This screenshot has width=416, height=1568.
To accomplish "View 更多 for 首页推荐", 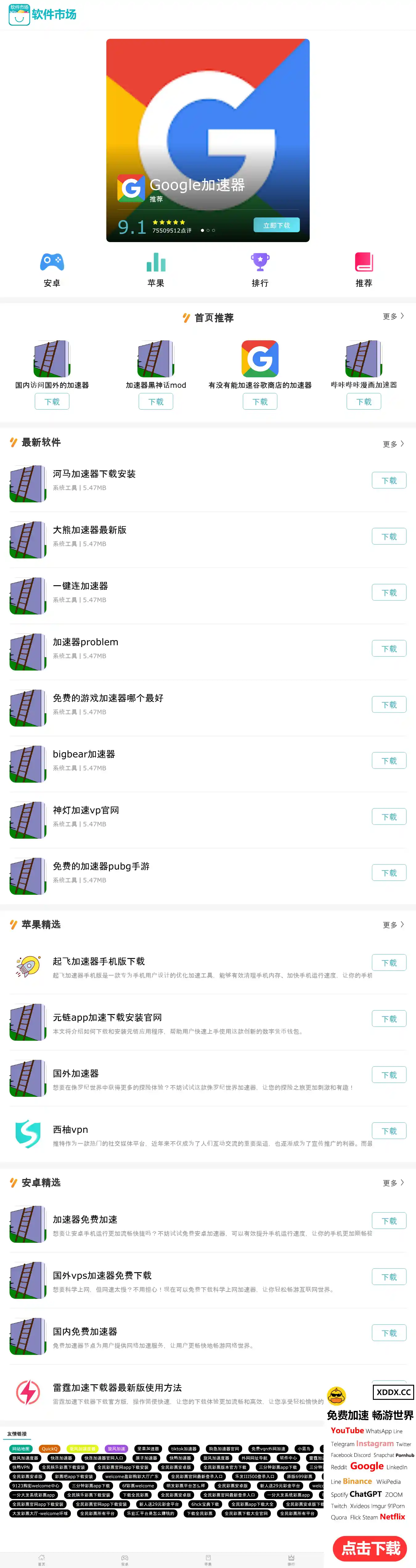I will pyautogui.click(x=393, y=317).
